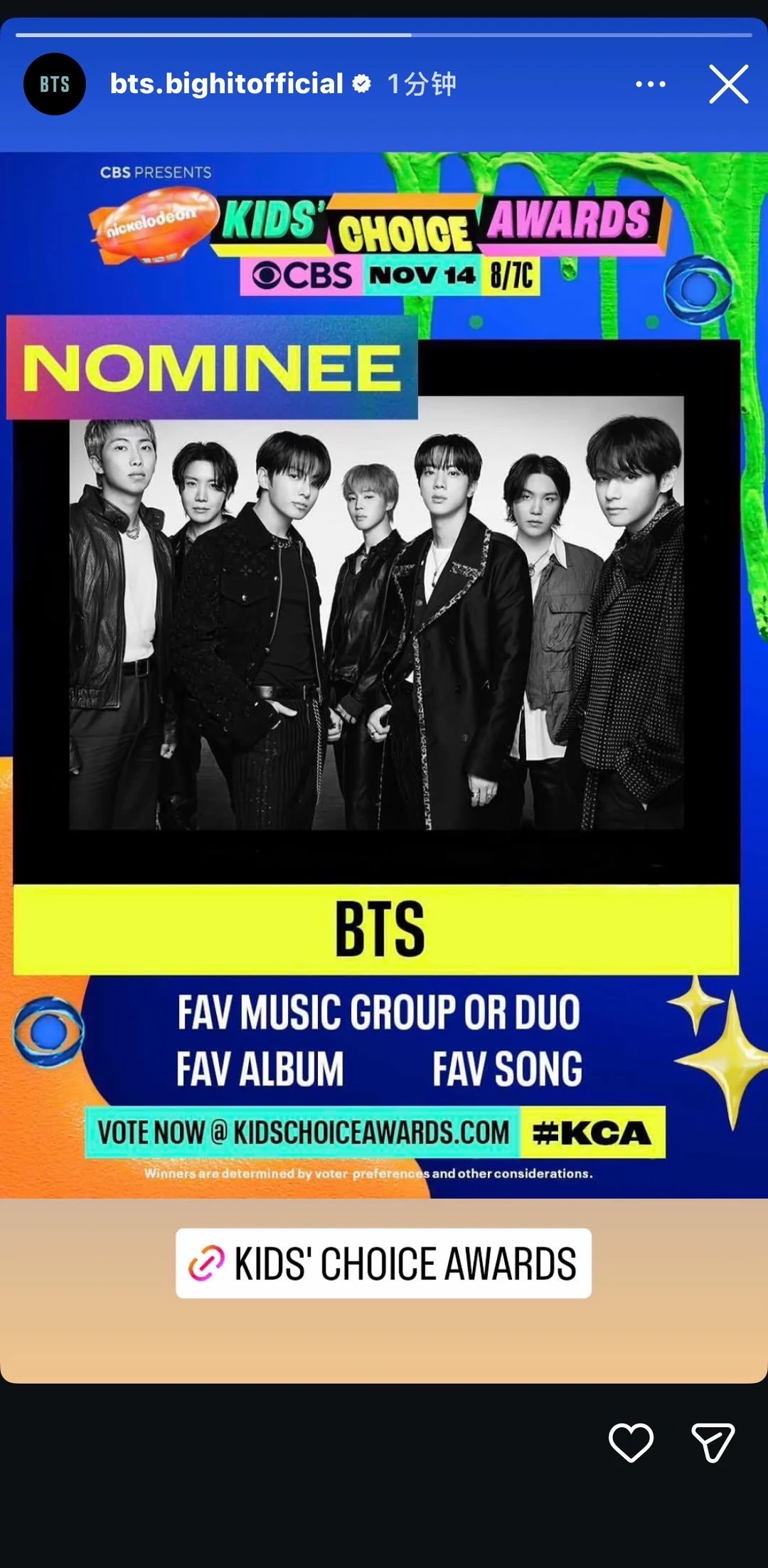Share the story via paper plane icon
This screenshot has height=1568, width=768.
pos(713,1443)
